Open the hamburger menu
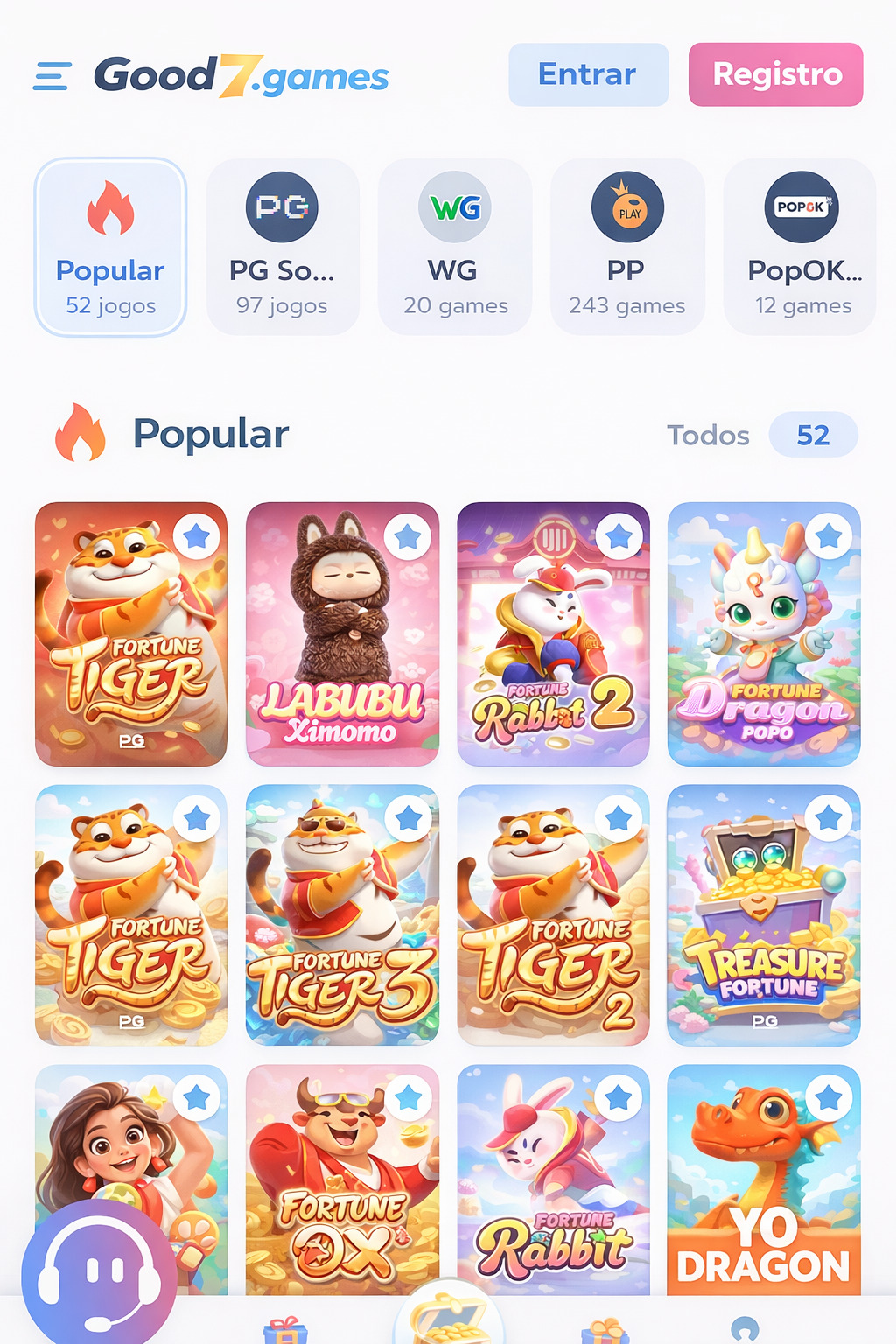This screenshot has height=1344, width=896. click(50, 77)
